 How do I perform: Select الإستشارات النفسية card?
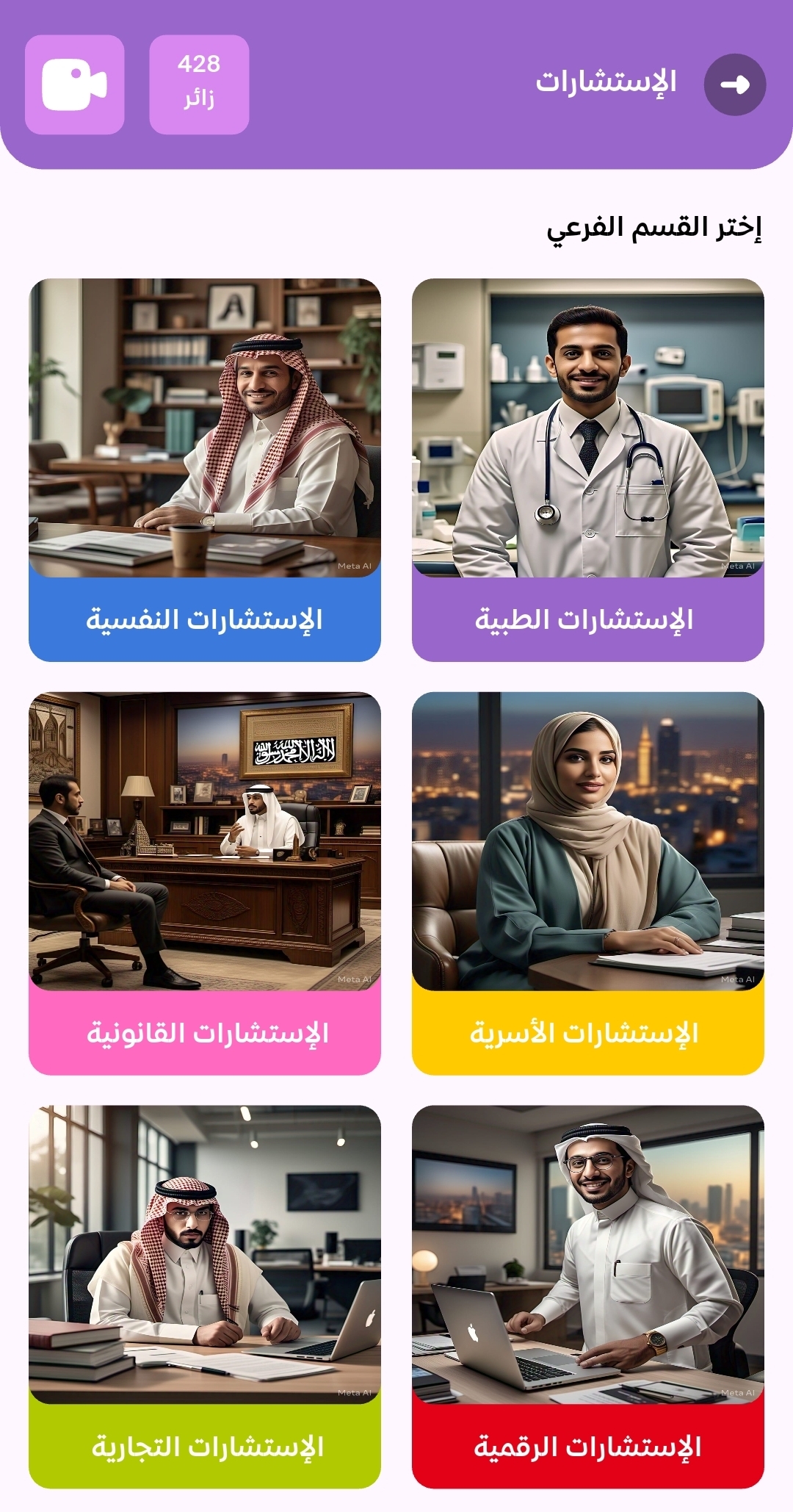[205, 470]
